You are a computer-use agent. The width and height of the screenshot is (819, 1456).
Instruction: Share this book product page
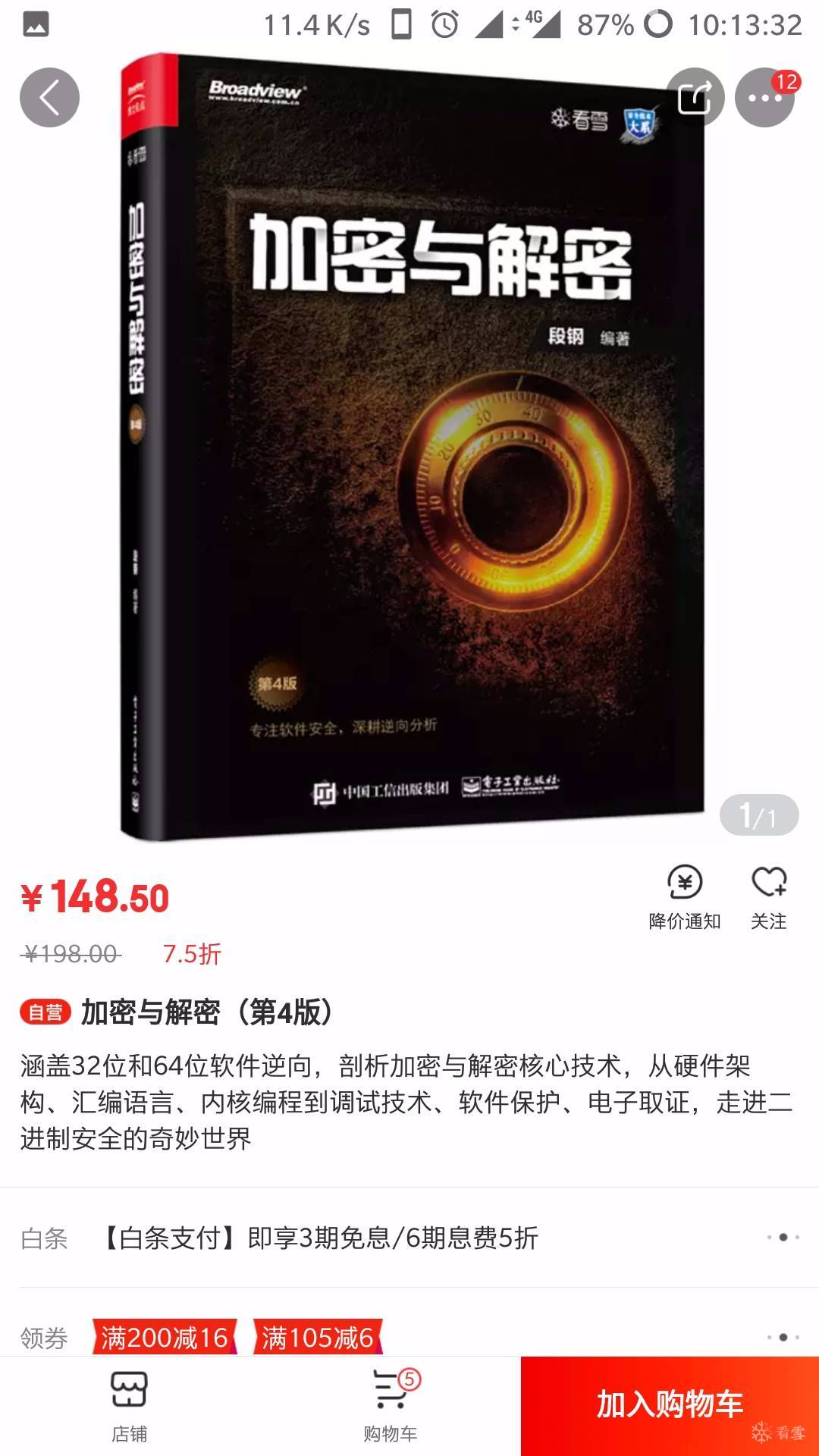click(695, 98)
